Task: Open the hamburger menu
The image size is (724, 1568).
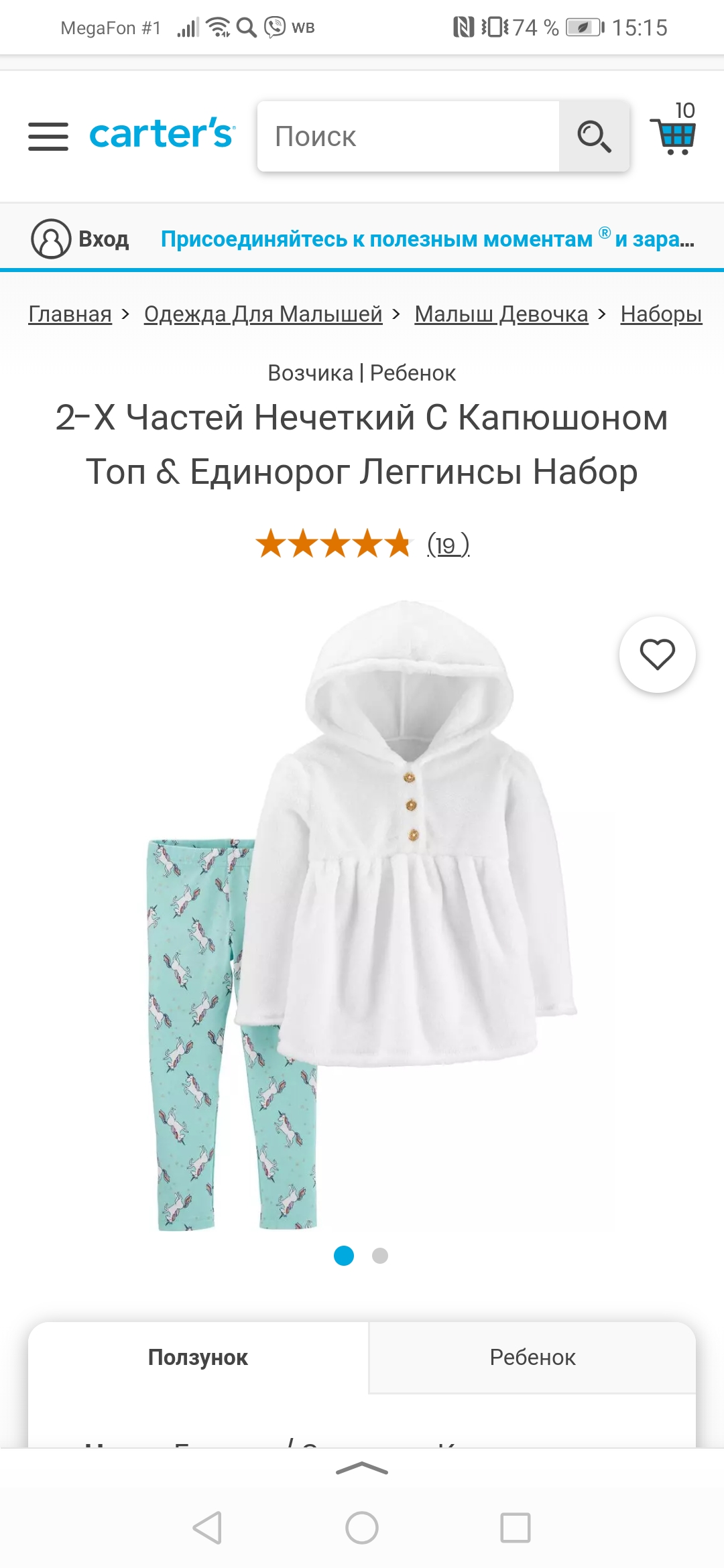Action: 48,136
